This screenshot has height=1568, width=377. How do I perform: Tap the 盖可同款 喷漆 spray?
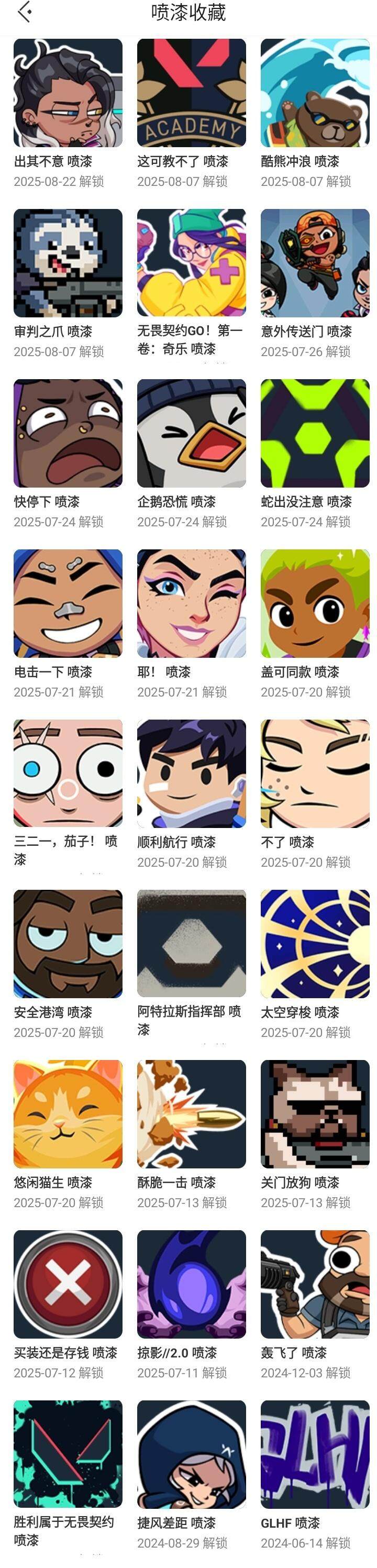[x=314, y=603]
